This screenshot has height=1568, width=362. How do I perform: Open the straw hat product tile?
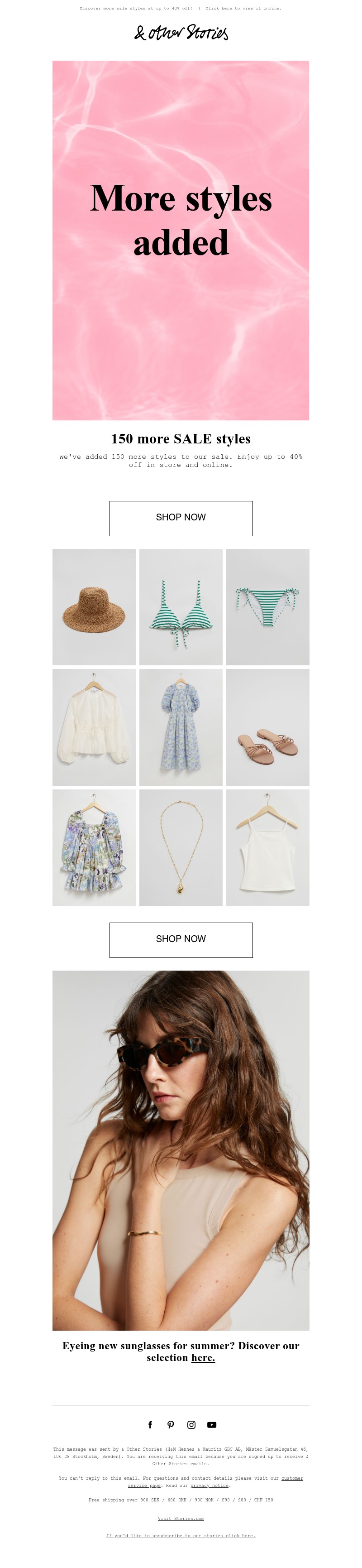point(94,607)
